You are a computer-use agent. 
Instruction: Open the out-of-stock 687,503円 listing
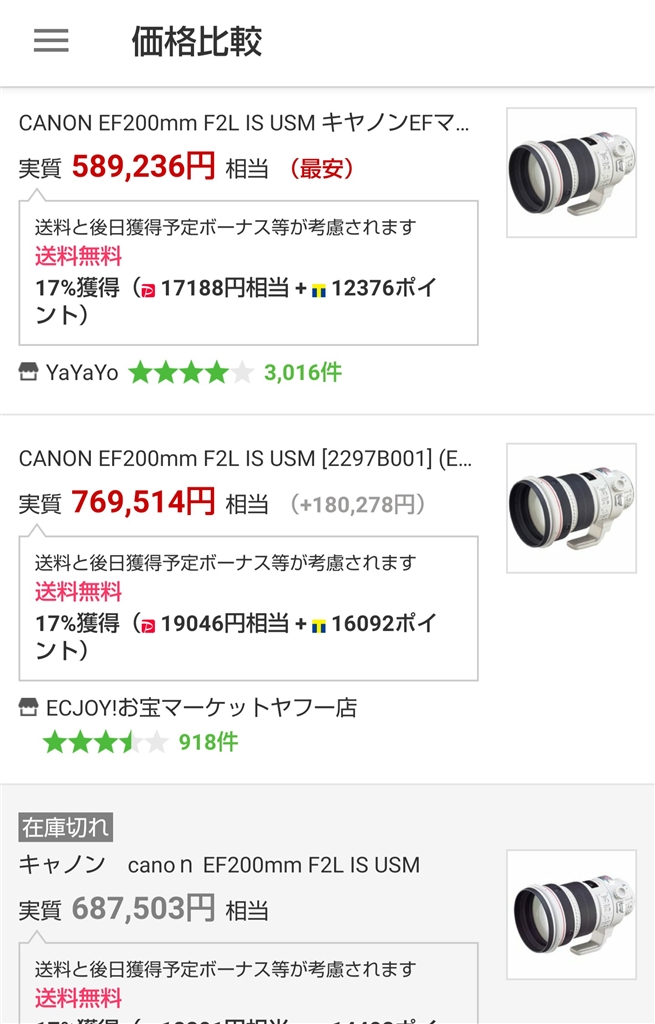(x=219, y=865)
